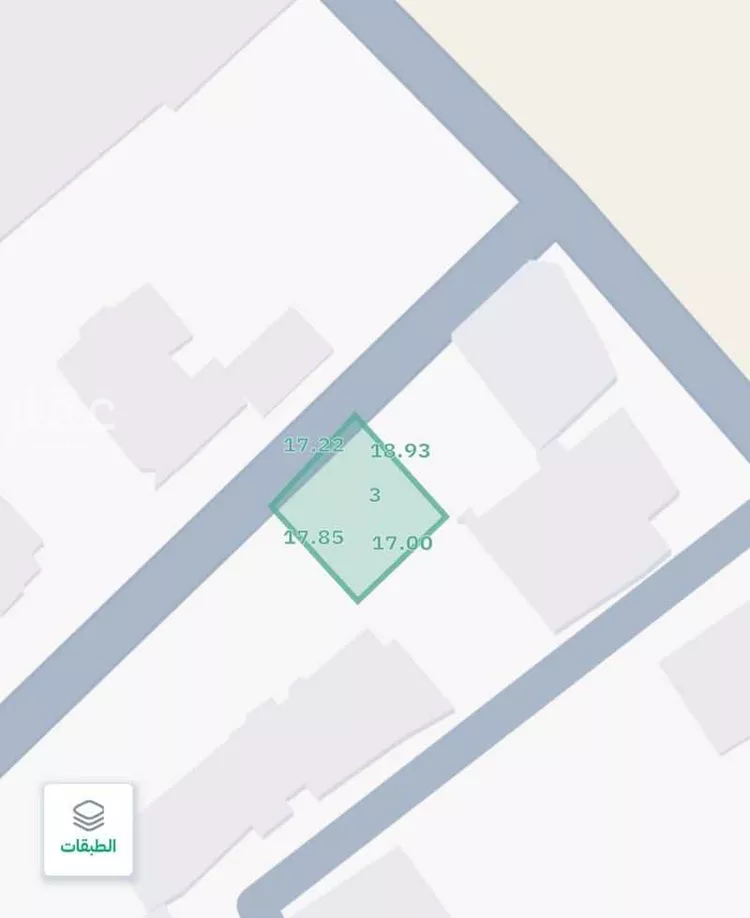This screenshot has height=918, width=750.
Task: Open the الطبقات layers button
Action: (88, 829)
